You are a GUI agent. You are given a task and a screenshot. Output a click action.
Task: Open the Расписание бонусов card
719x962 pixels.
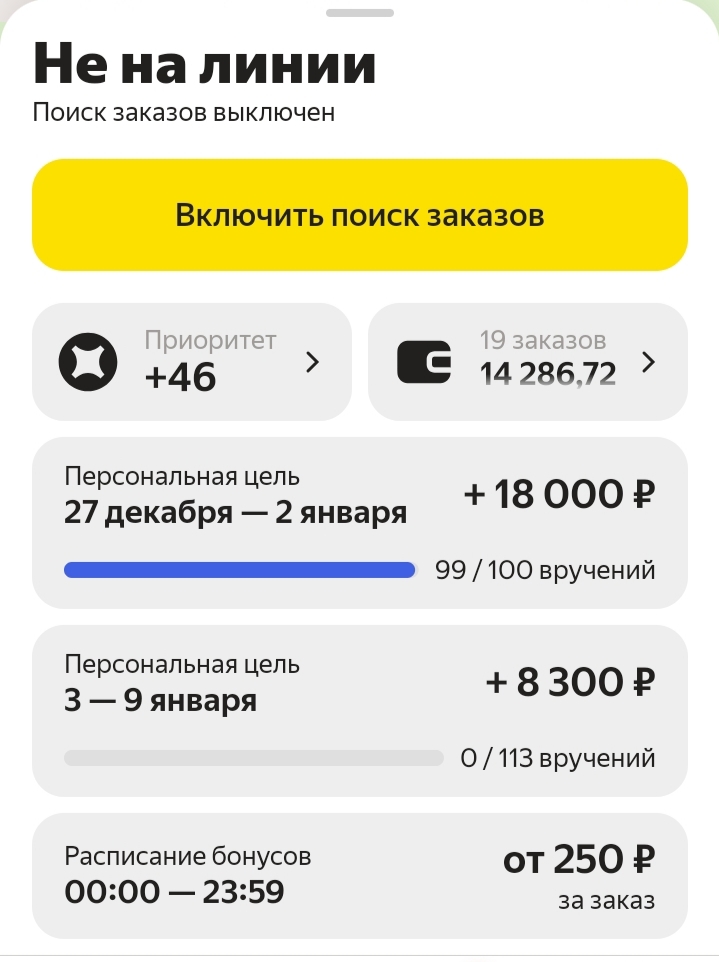pos(359,875)
